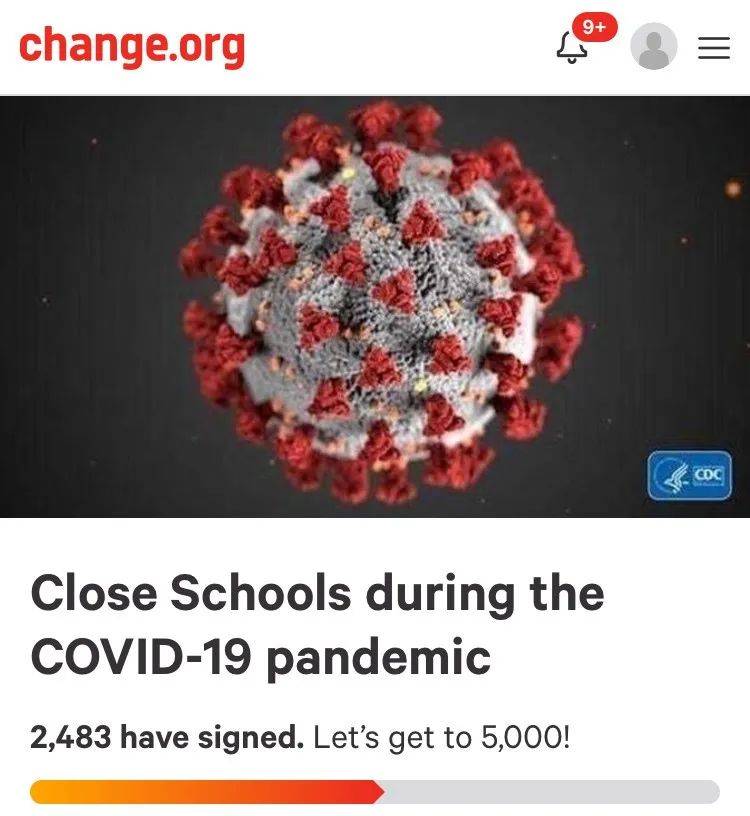The image size is (750, 816).
Task: Open the notifications bell
Action: pos(573,47)
